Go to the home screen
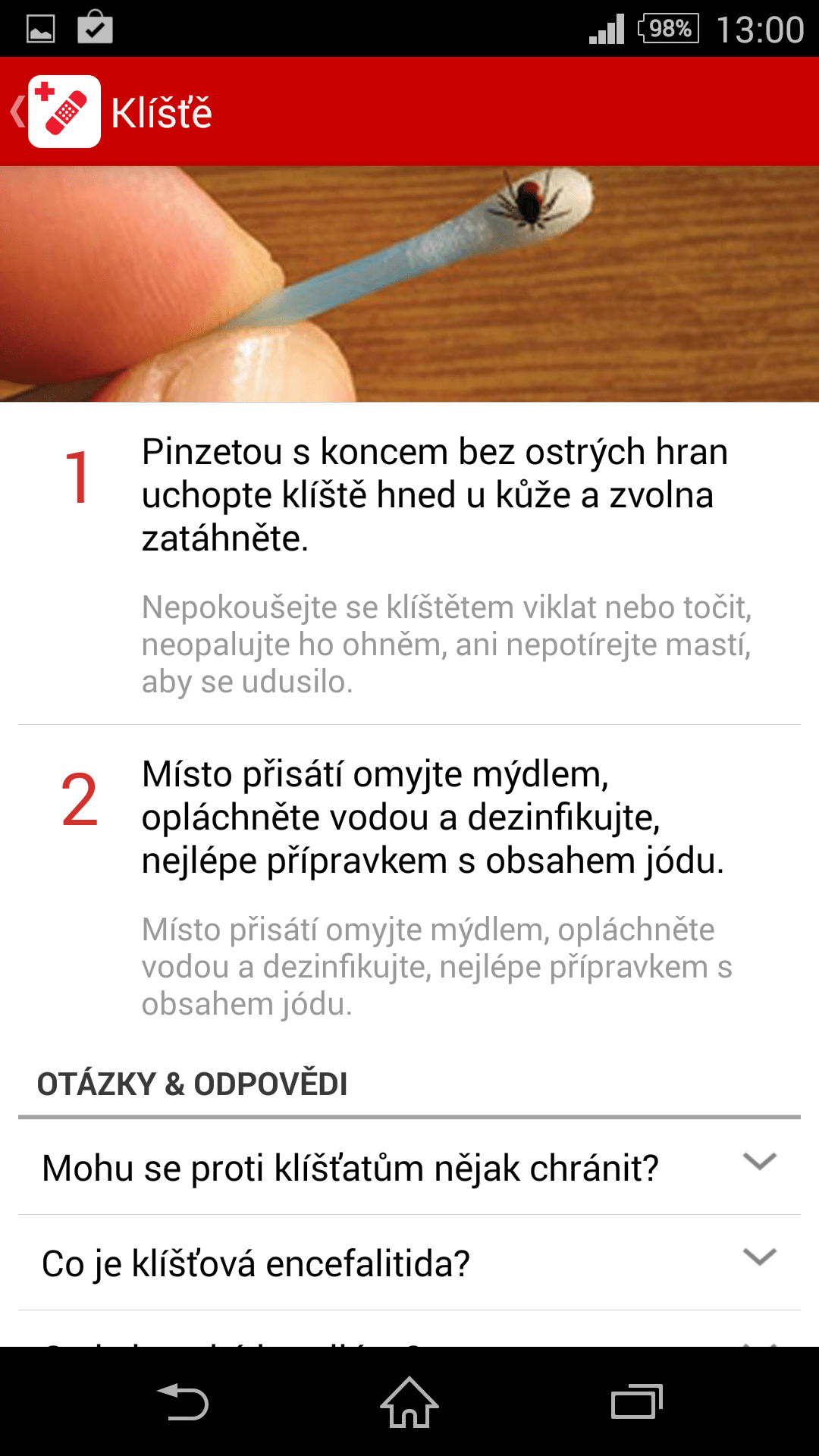 [409, 1402]
